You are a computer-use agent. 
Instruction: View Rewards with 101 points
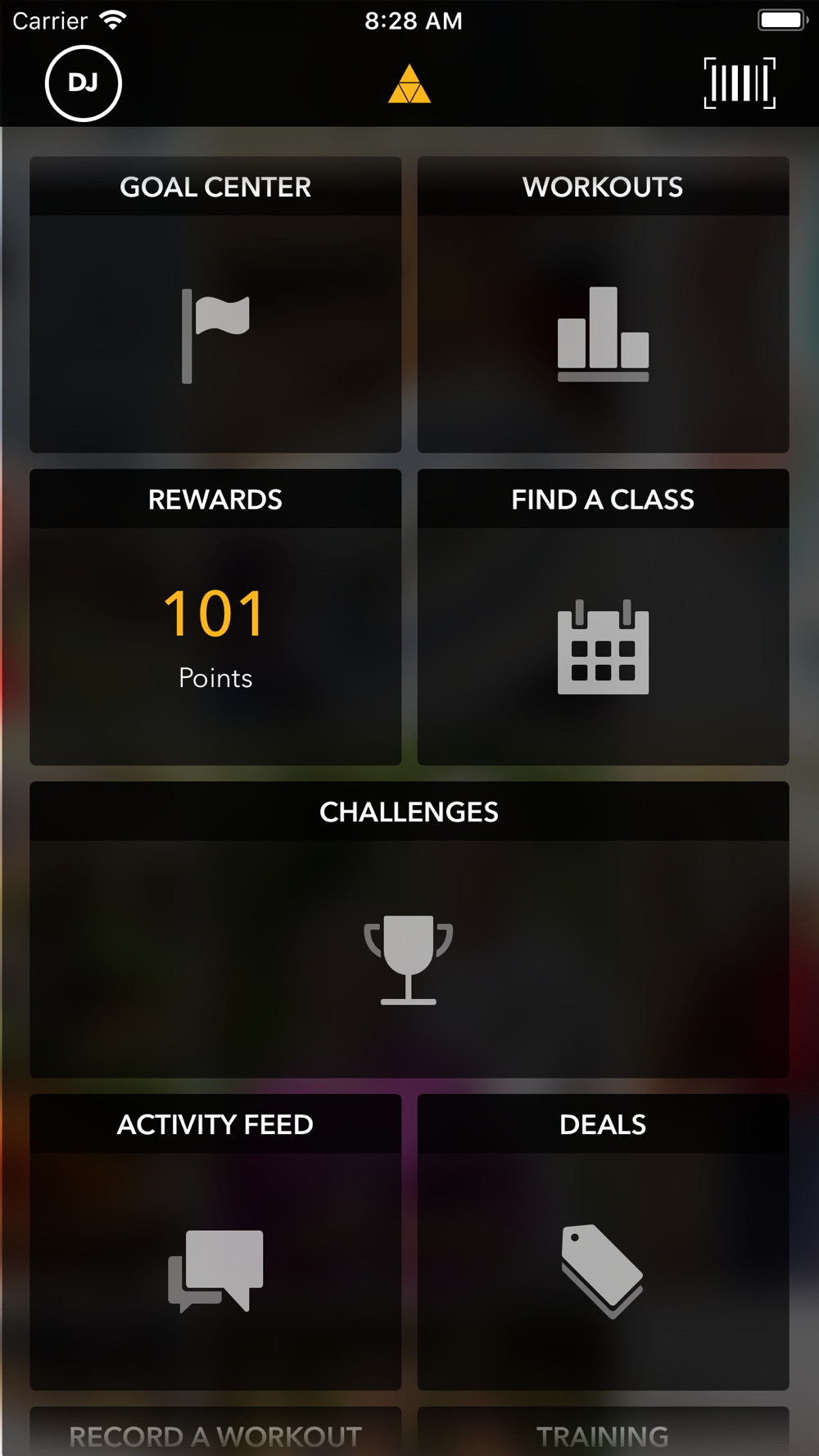coord(215,617)
